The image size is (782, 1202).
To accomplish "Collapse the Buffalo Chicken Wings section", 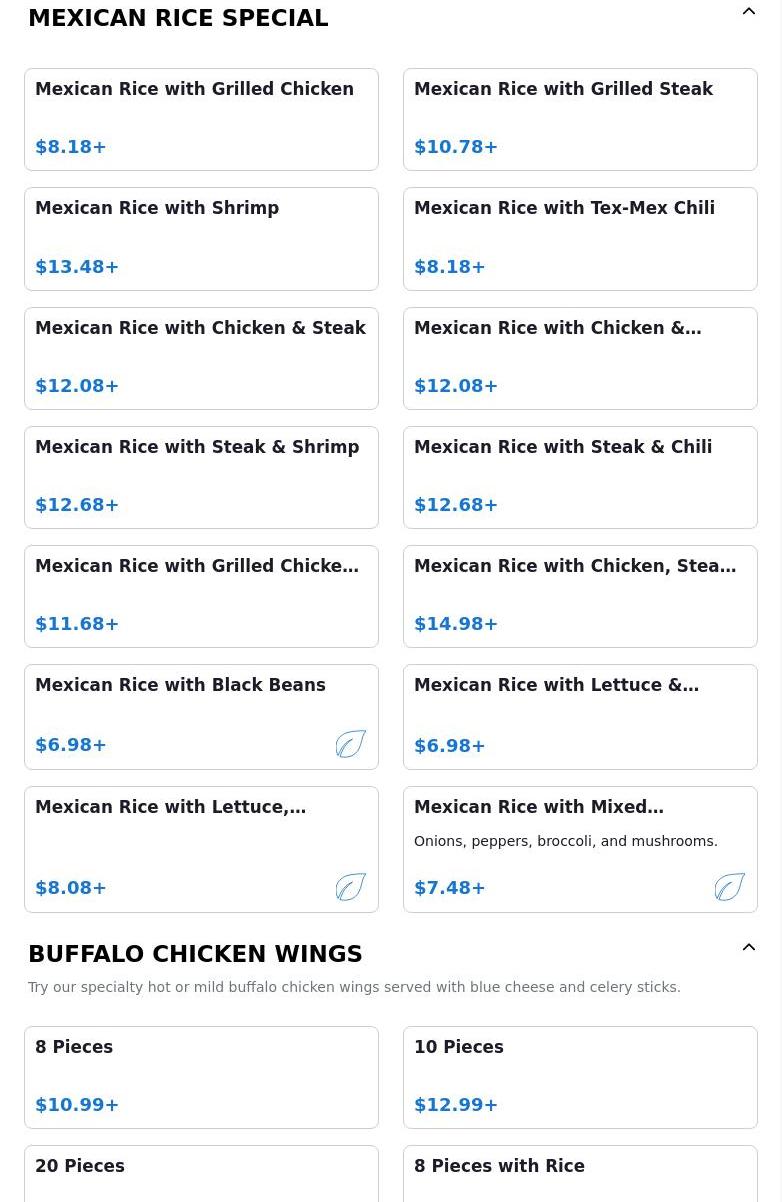I will click(749, 948).
